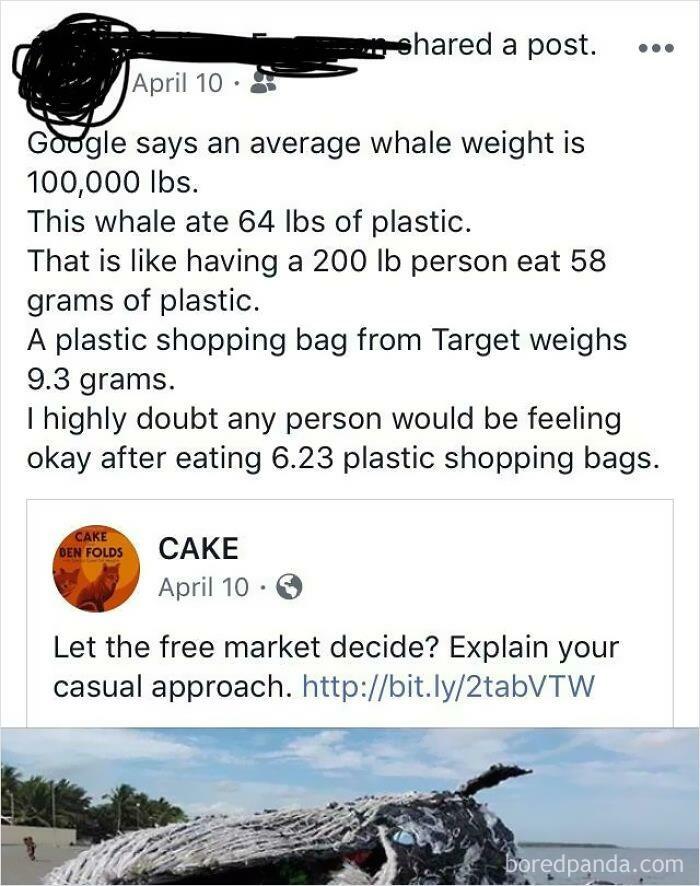
Task: View the shared whale photo
Action: (x=350, y=808)
